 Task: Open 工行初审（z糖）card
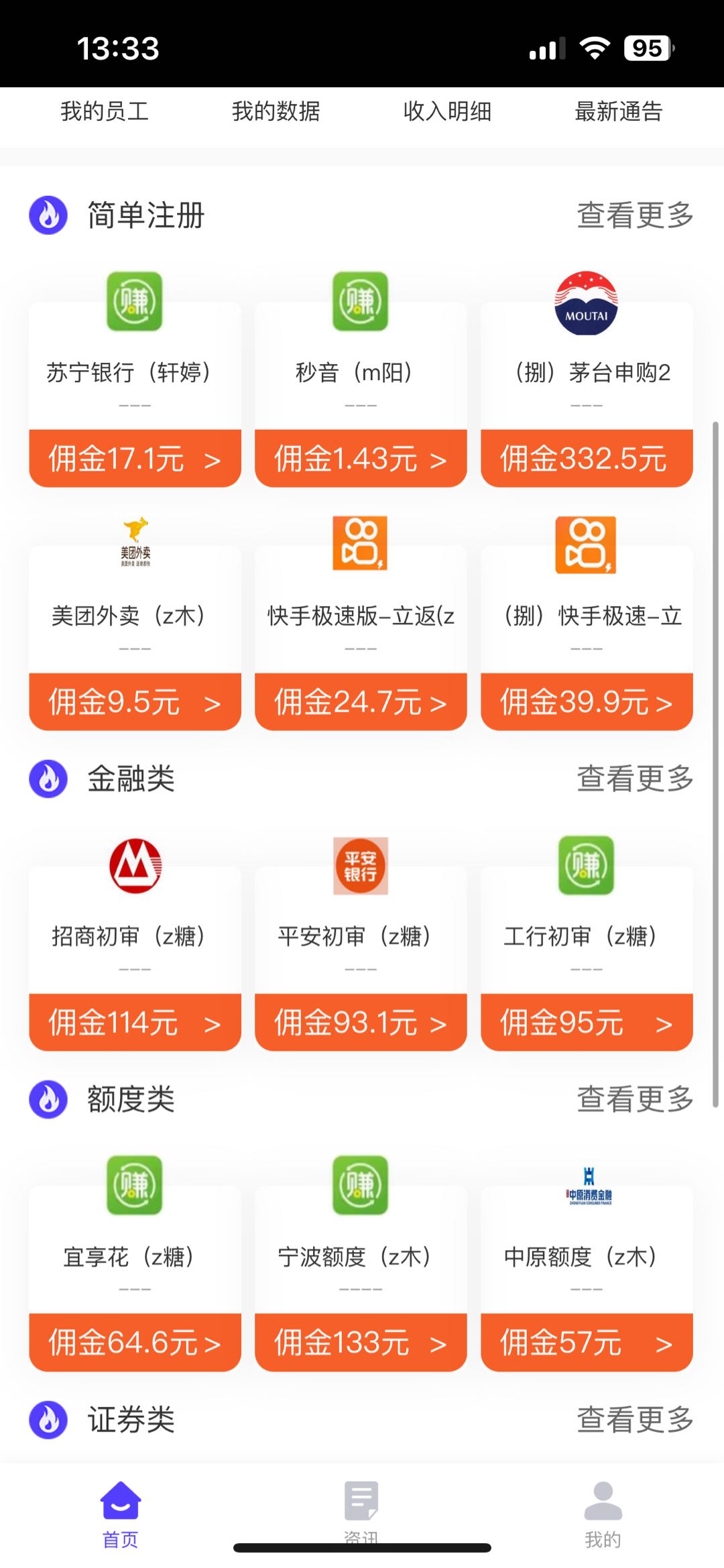click(587, 958)
